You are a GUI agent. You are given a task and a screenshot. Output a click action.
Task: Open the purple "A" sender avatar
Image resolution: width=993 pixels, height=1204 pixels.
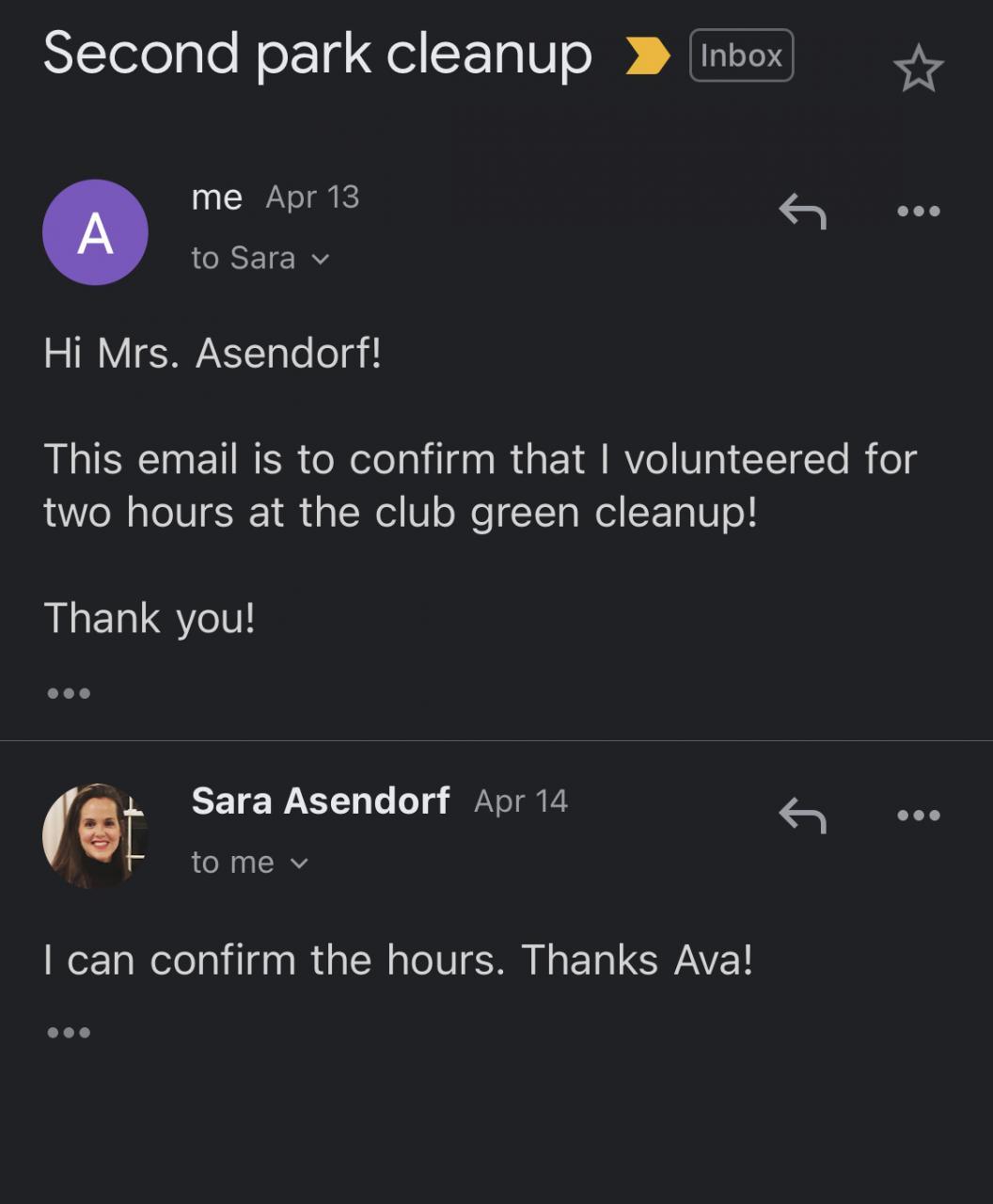95,232
